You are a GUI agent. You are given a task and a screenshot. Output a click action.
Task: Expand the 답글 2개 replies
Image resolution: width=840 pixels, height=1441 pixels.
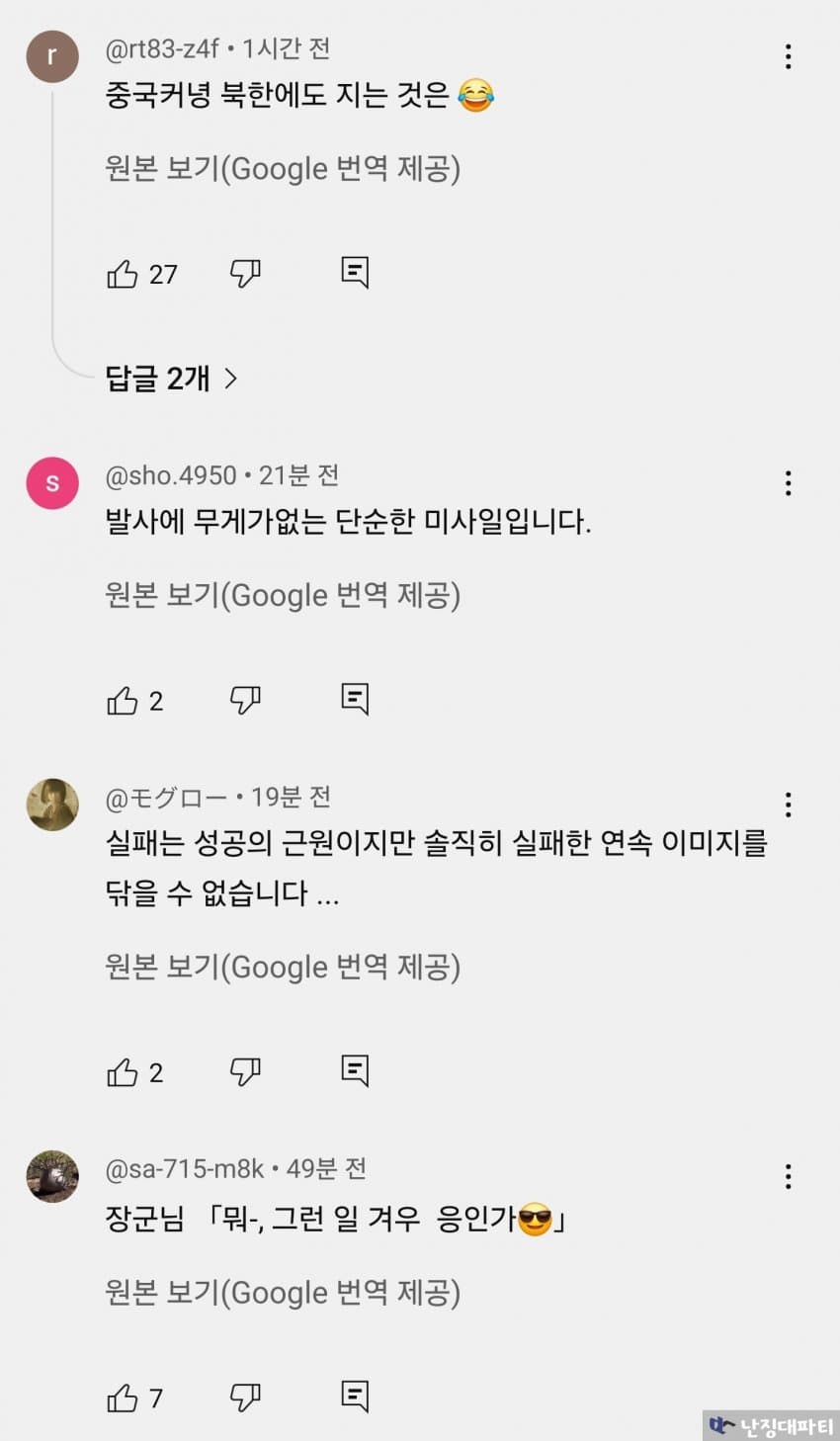171,378
